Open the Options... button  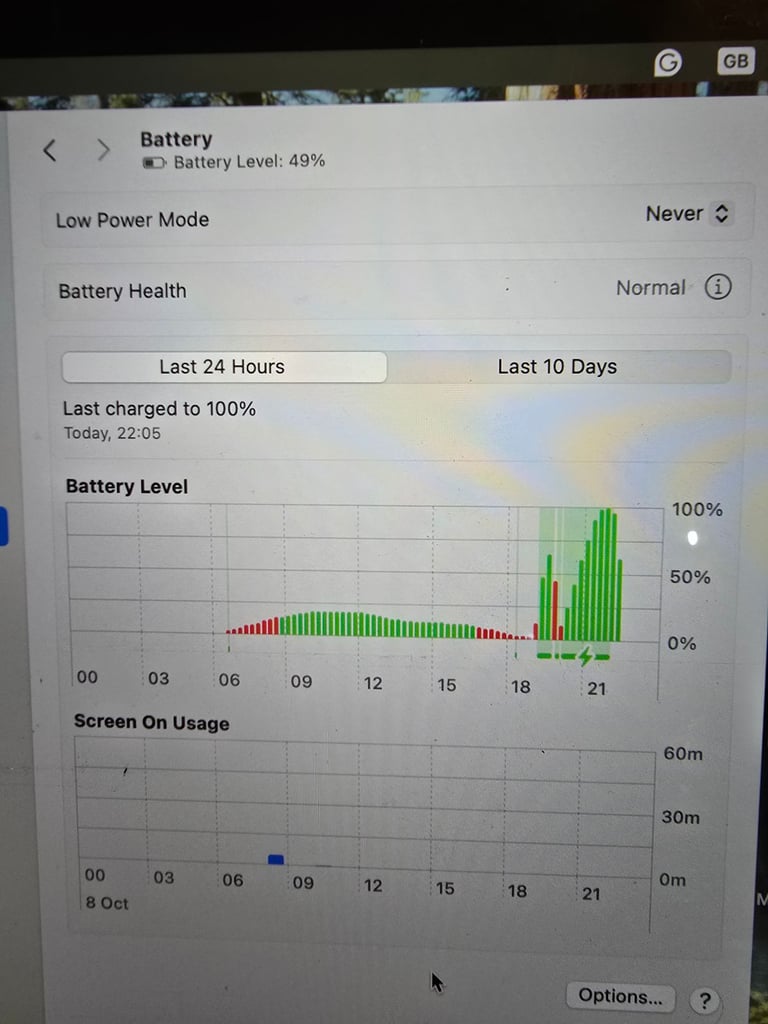620,996
